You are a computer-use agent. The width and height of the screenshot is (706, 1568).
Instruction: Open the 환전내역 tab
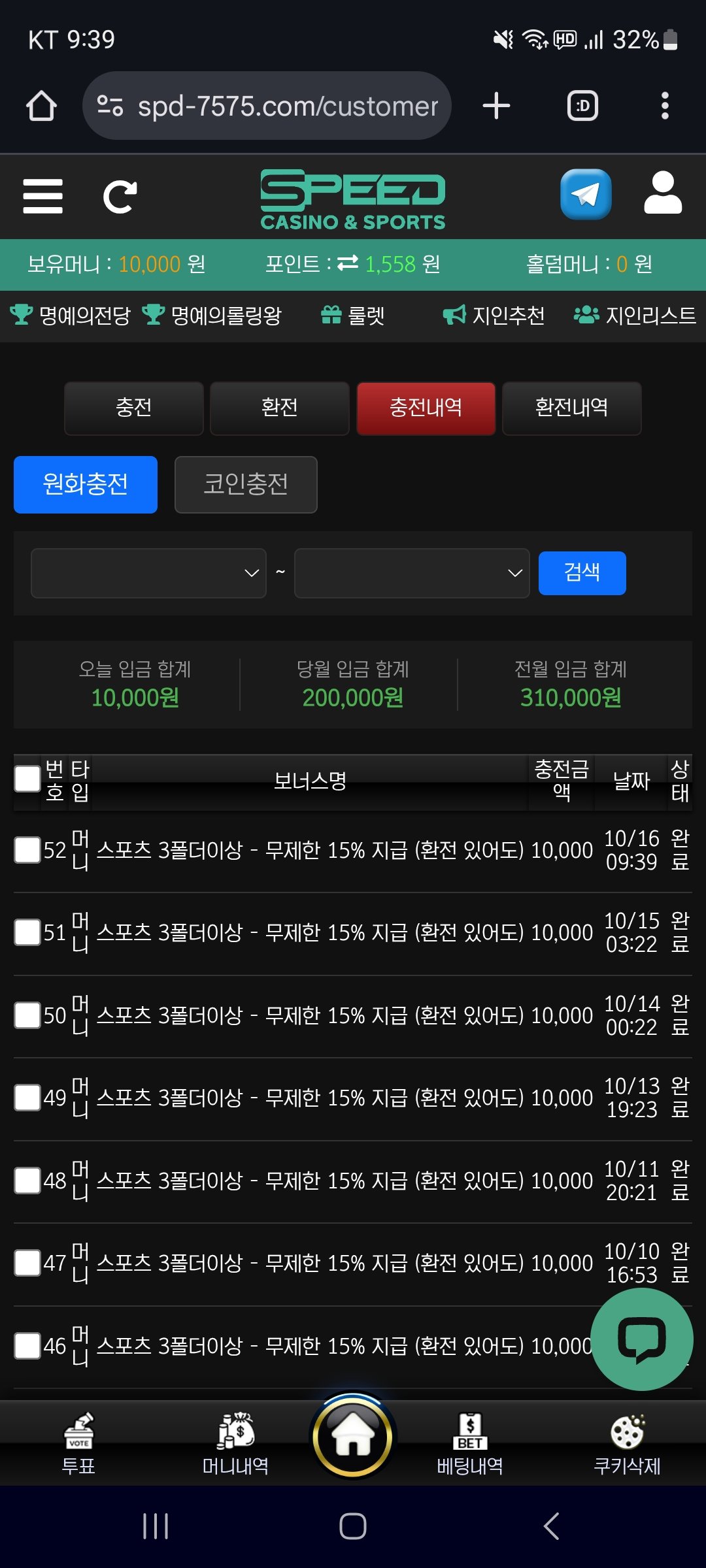(571, 408)
